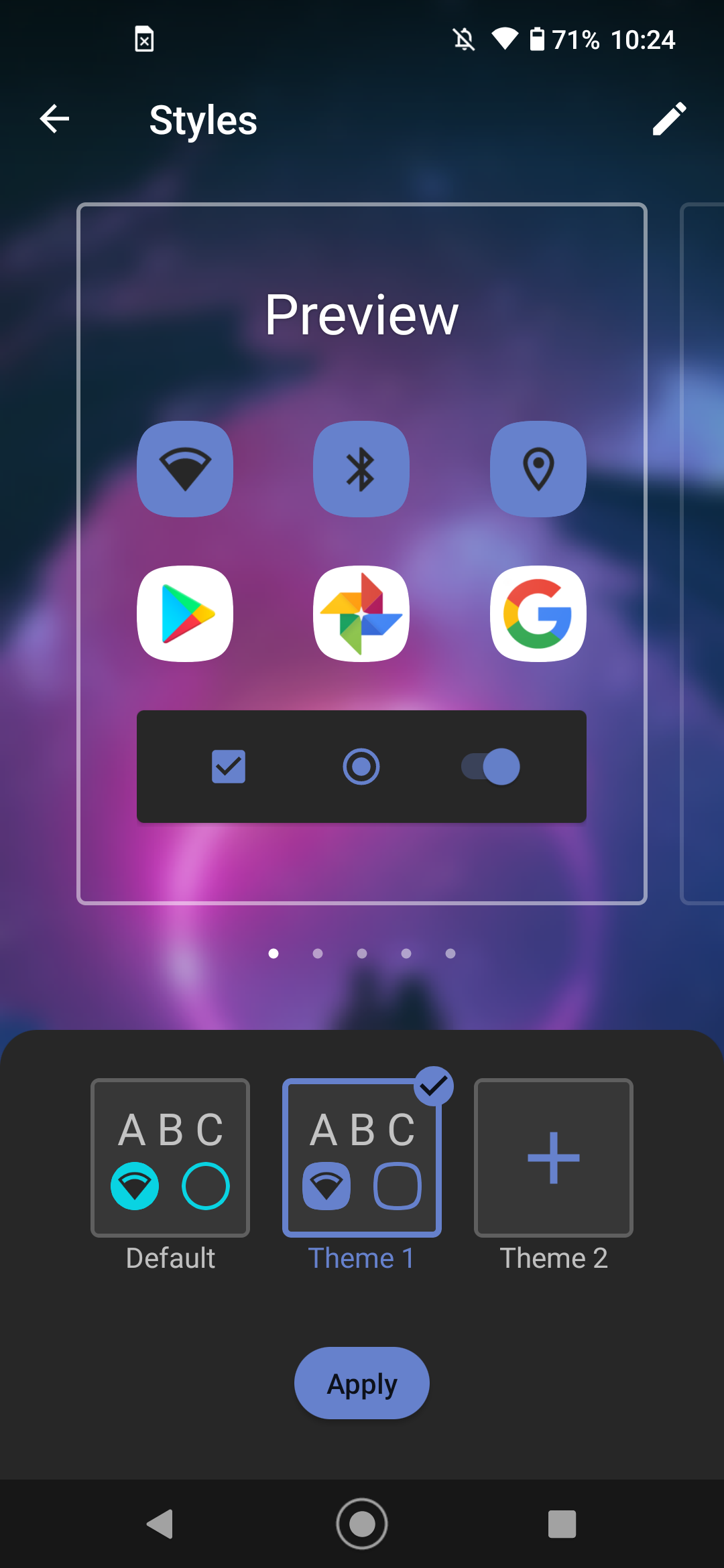This screenshot has height=1568, width=724.
Task: Tap the system home button
Action: coord(361,1524)
